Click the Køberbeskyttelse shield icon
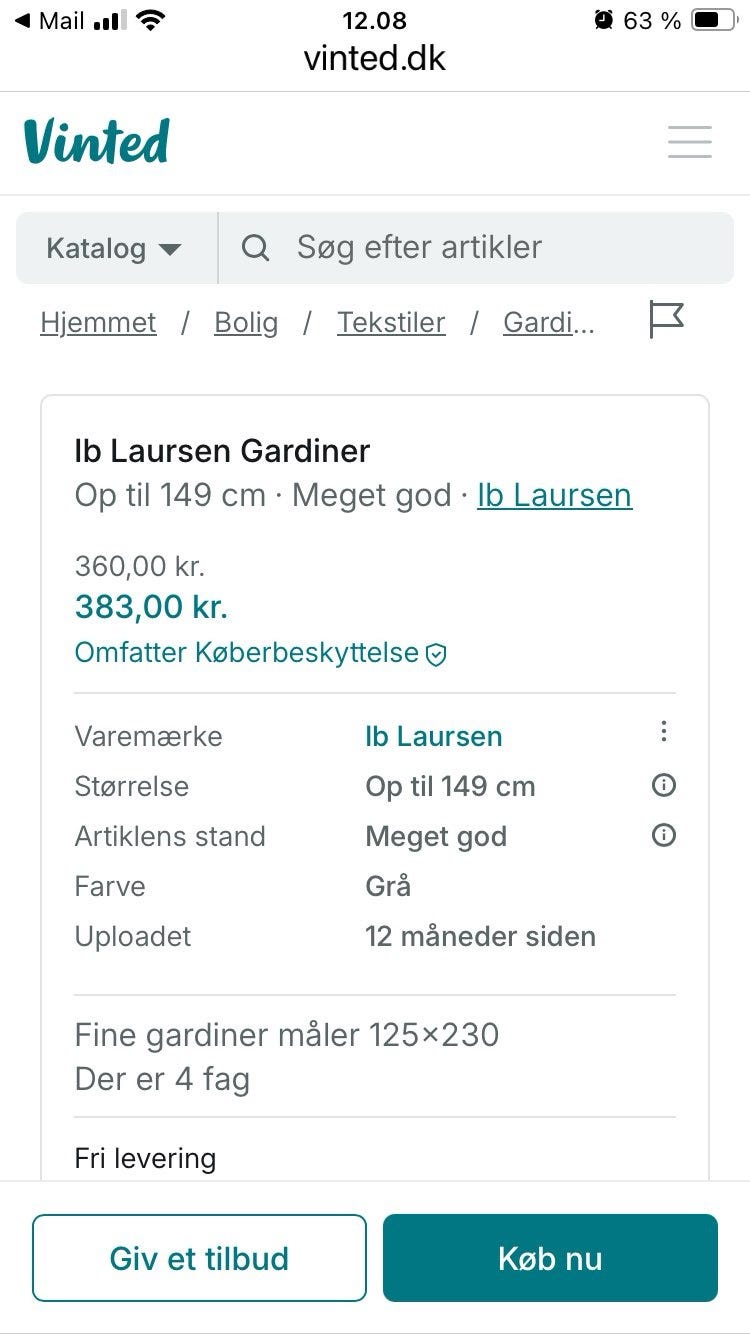The image size is (750, 1334). coord(435,653)
